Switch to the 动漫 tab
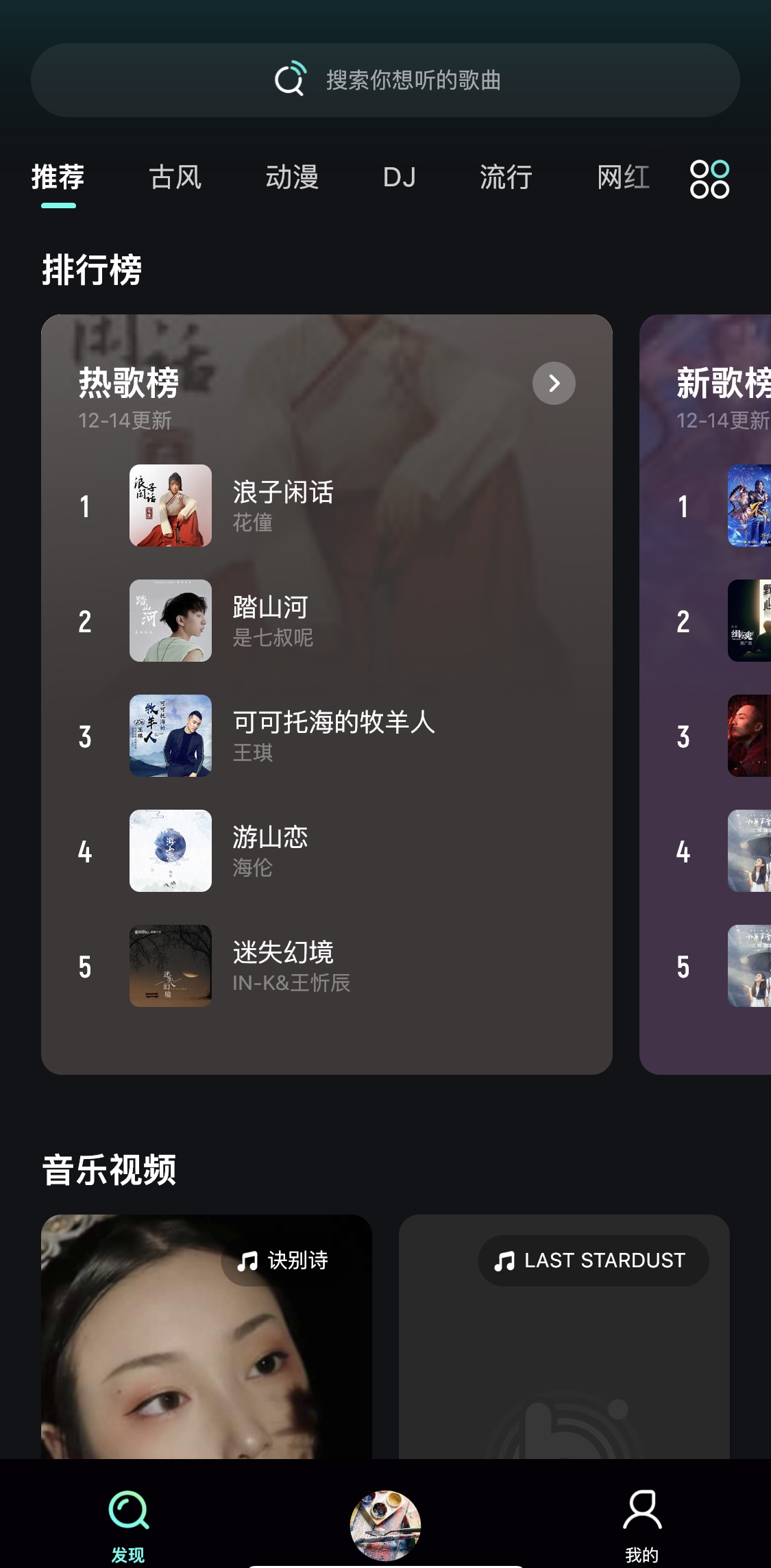This screenshot has height=1568, width=771. pyautogui.click(x=293, y=177)
